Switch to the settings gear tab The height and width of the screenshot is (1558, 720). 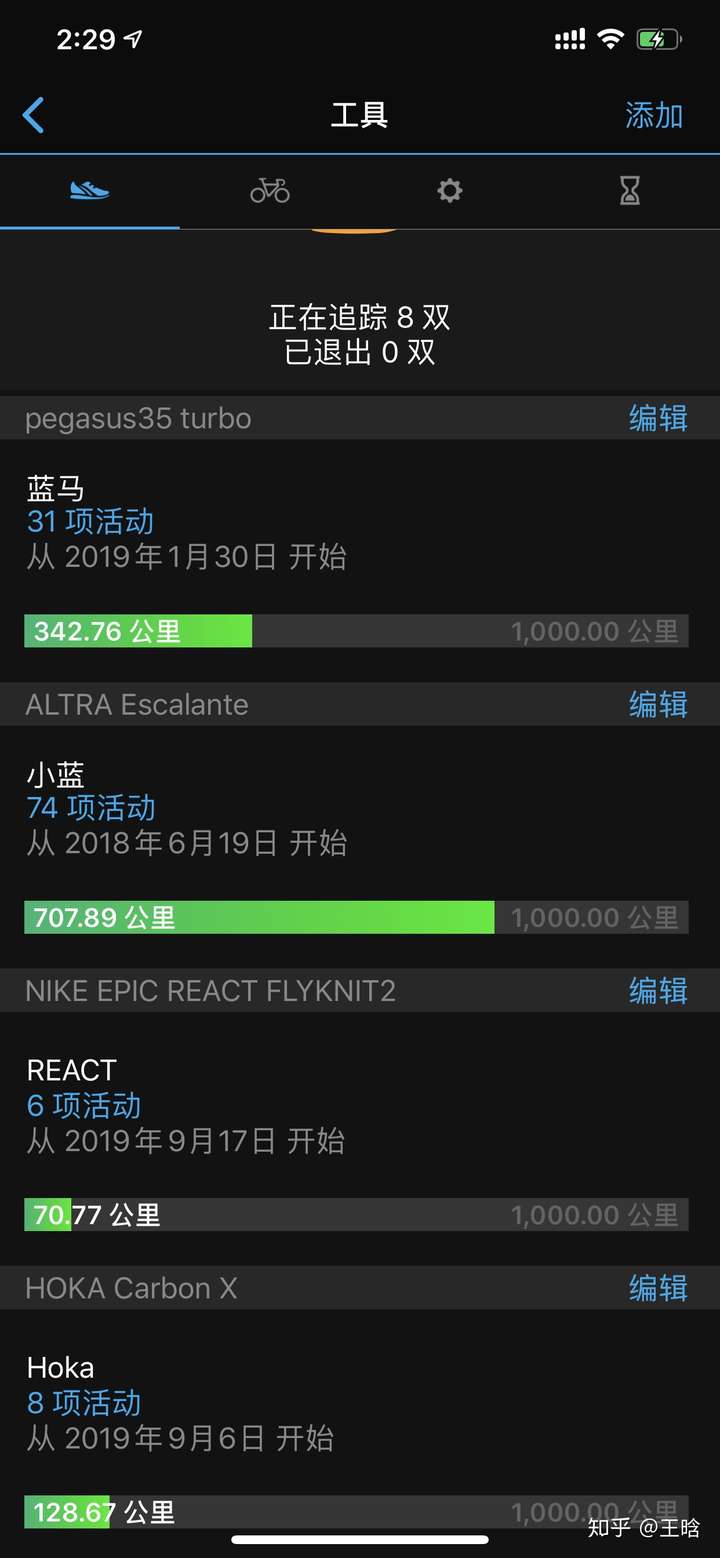coord(450,190)
